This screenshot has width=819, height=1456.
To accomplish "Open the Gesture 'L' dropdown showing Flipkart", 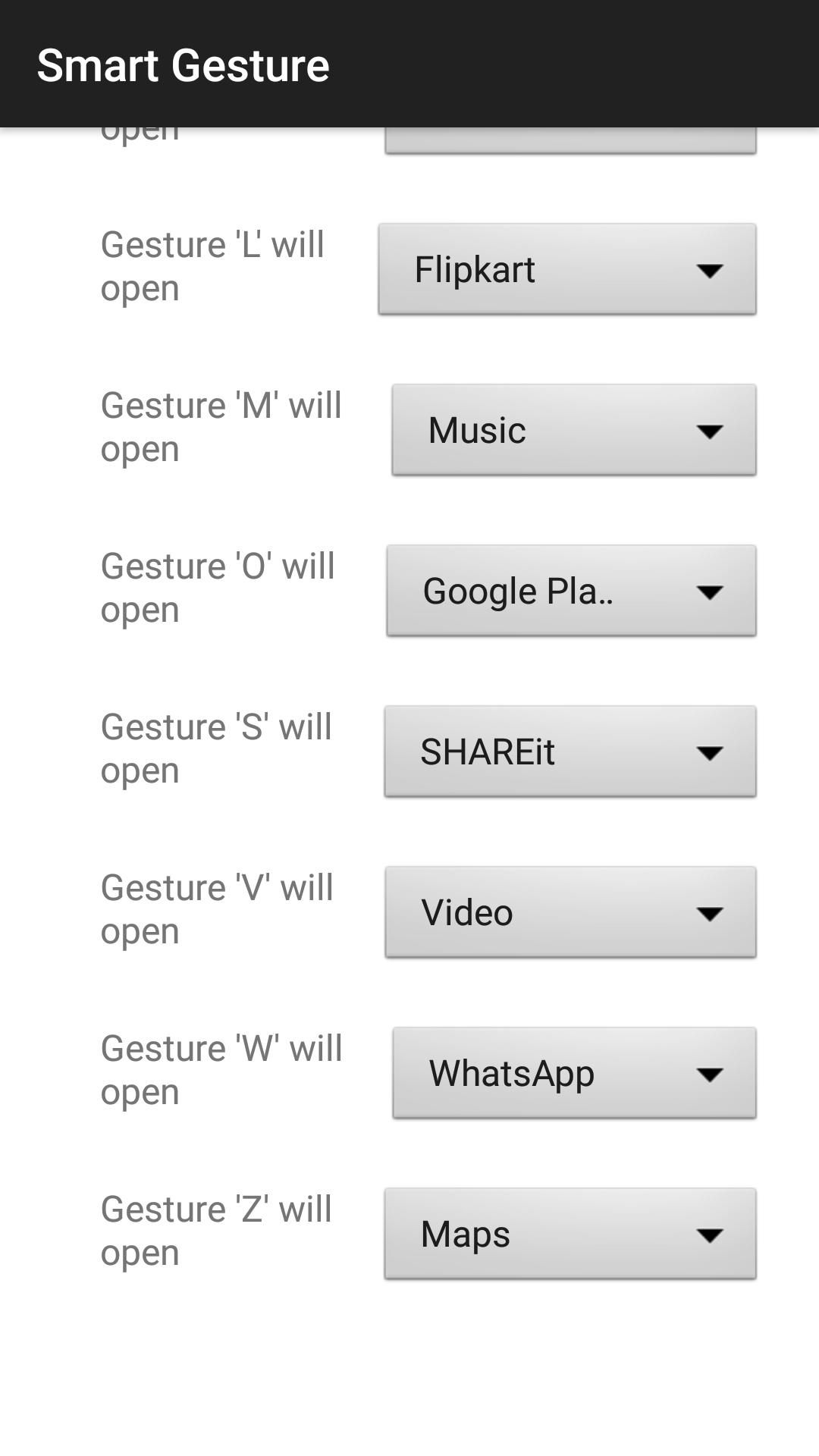I will tap(567, 269).
